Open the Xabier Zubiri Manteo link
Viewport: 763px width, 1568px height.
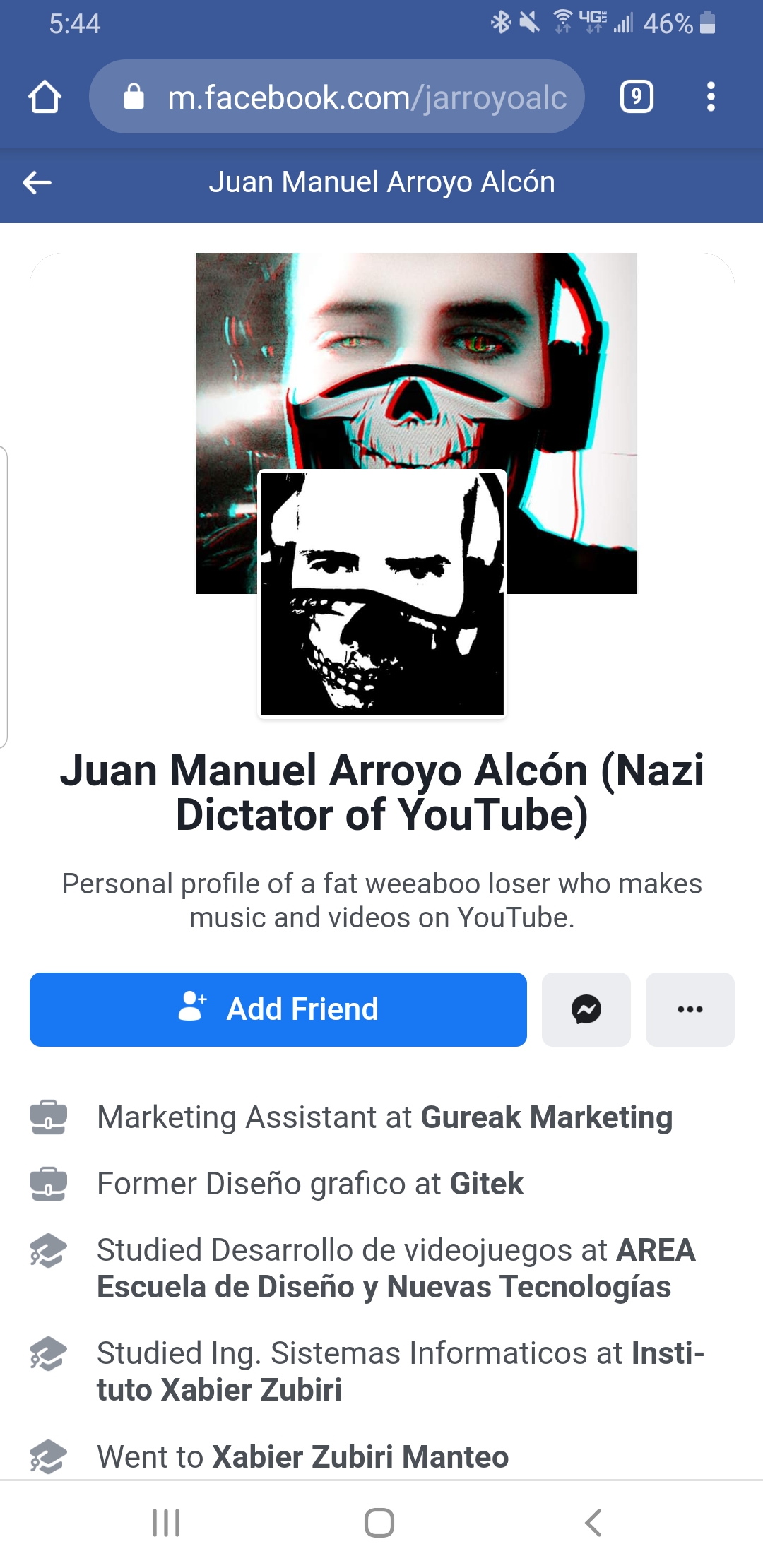click(x=361, y=1456)
